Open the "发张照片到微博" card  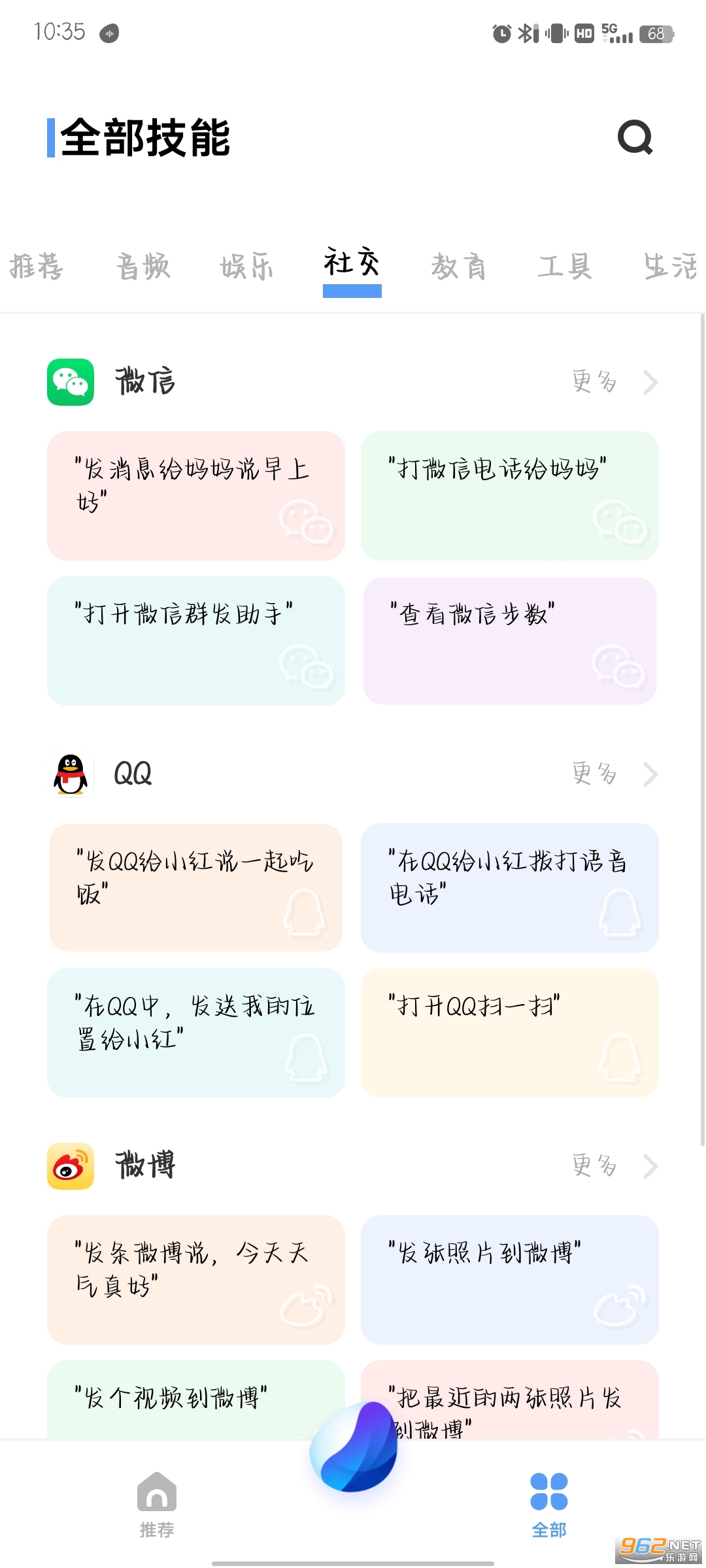(509, 1279)
